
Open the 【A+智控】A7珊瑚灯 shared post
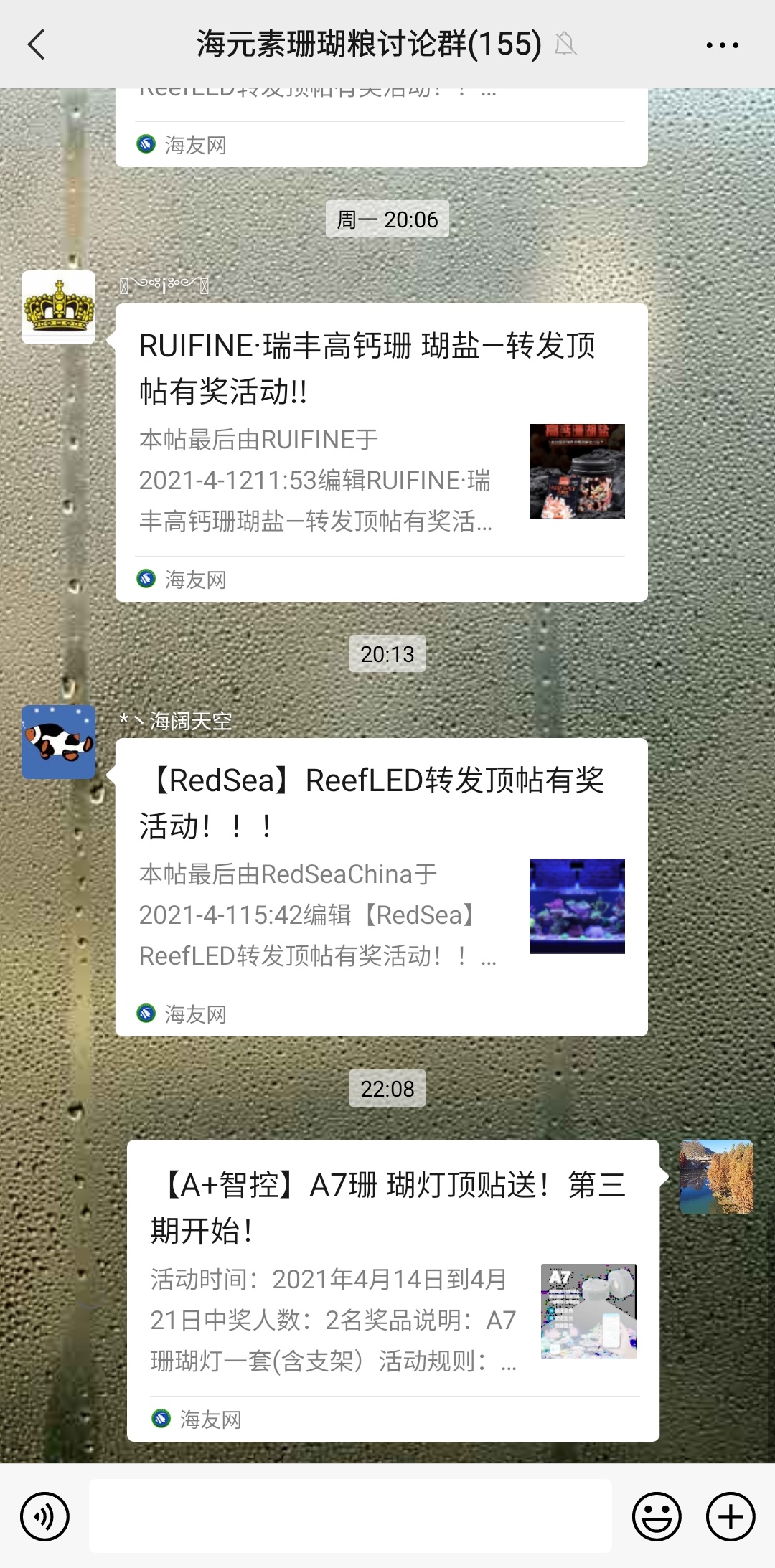(x=393, y=1290)
